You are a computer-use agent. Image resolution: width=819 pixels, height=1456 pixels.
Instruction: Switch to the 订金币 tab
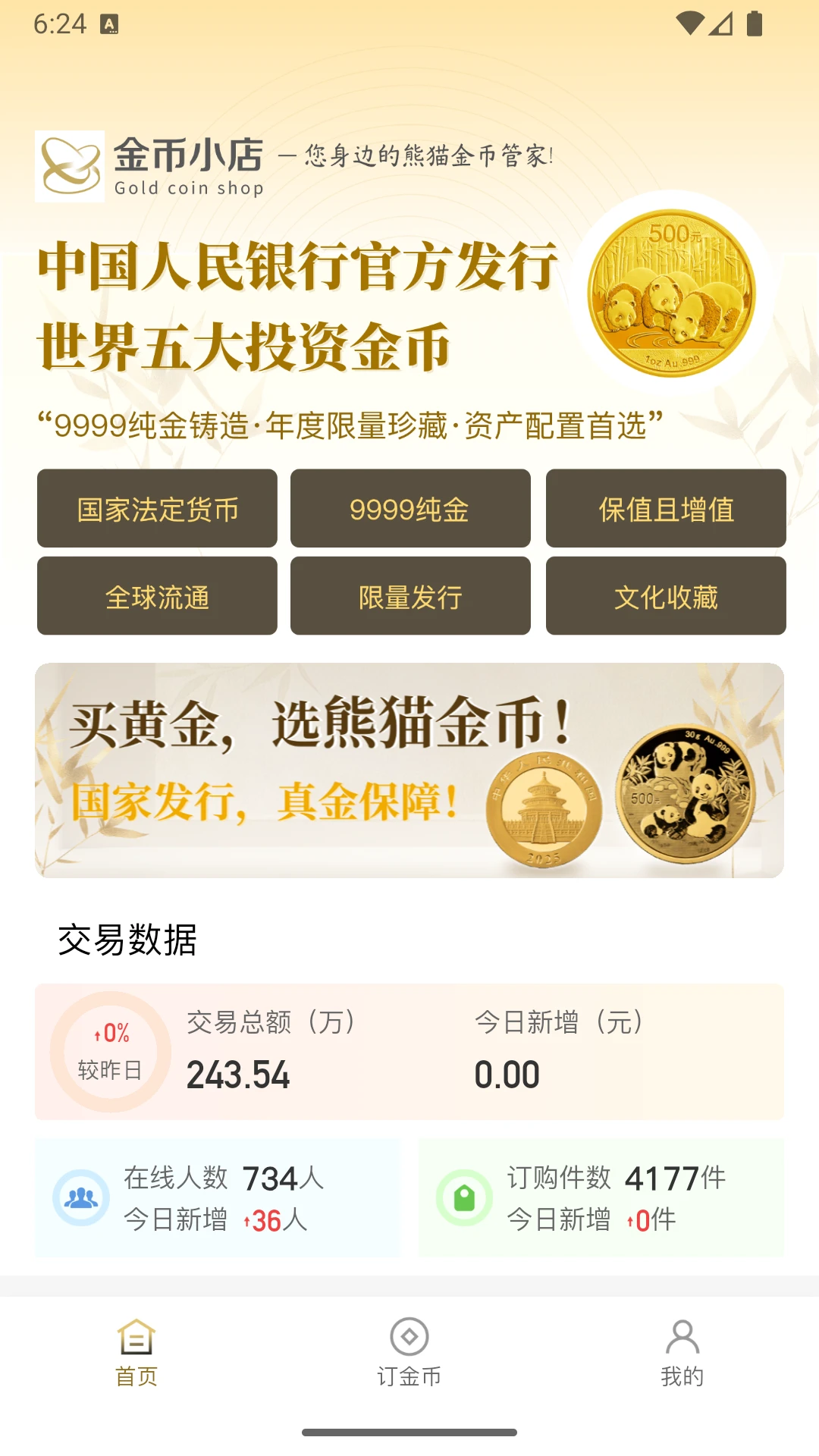tap(409, 1353)
